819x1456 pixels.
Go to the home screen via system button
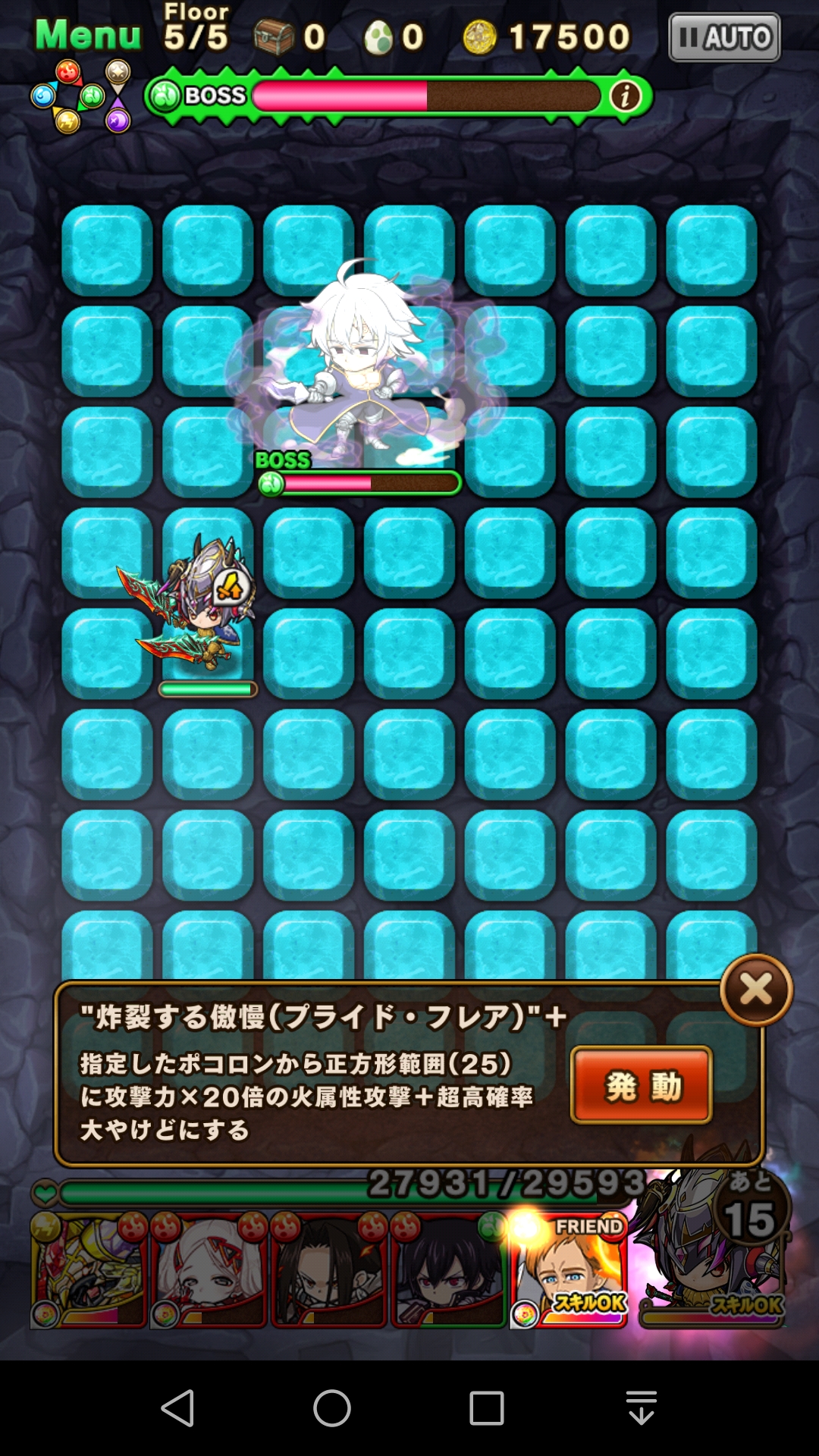tap(332, 1408)
